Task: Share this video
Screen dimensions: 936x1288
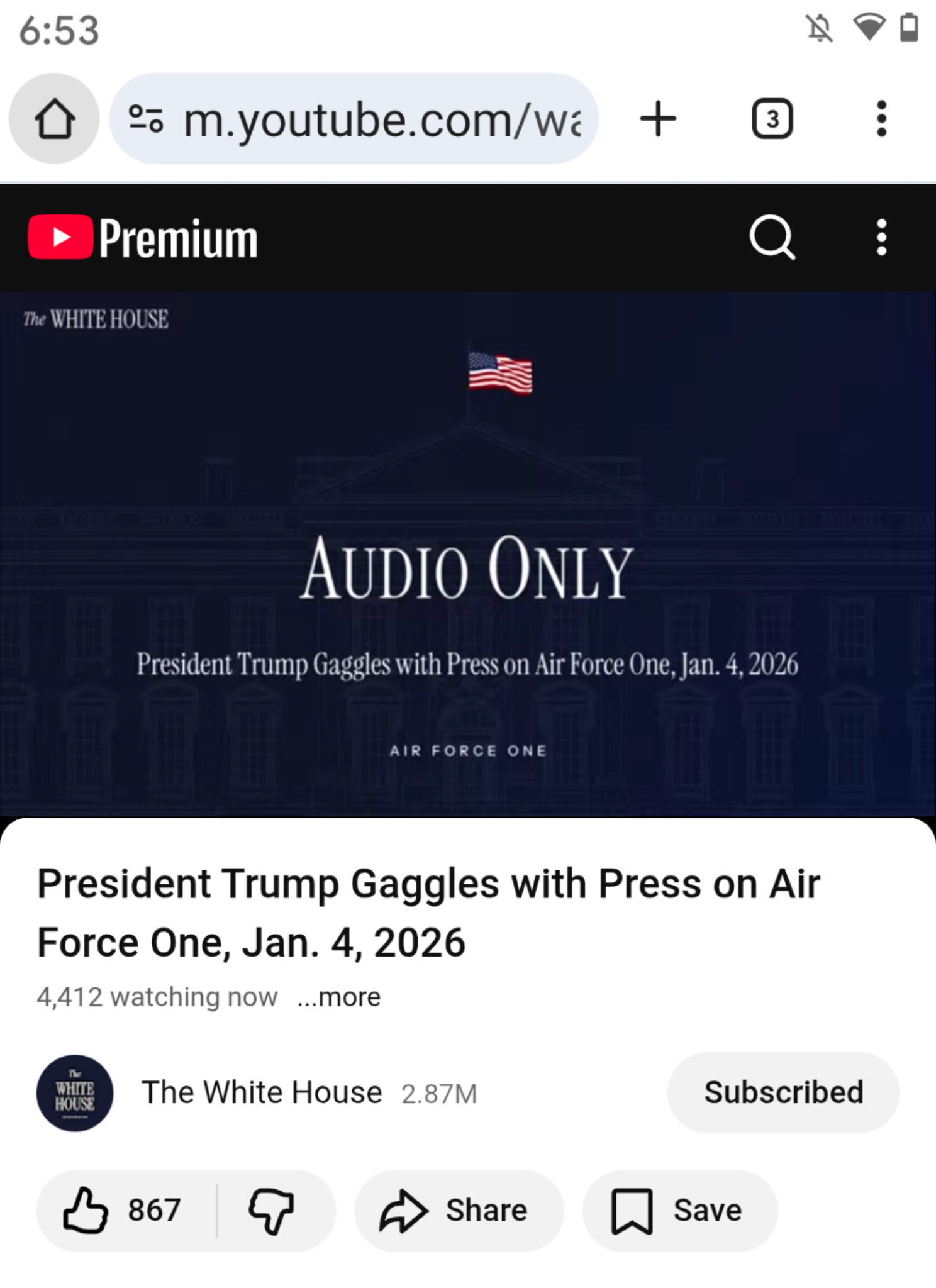Action: point(458,1210)
